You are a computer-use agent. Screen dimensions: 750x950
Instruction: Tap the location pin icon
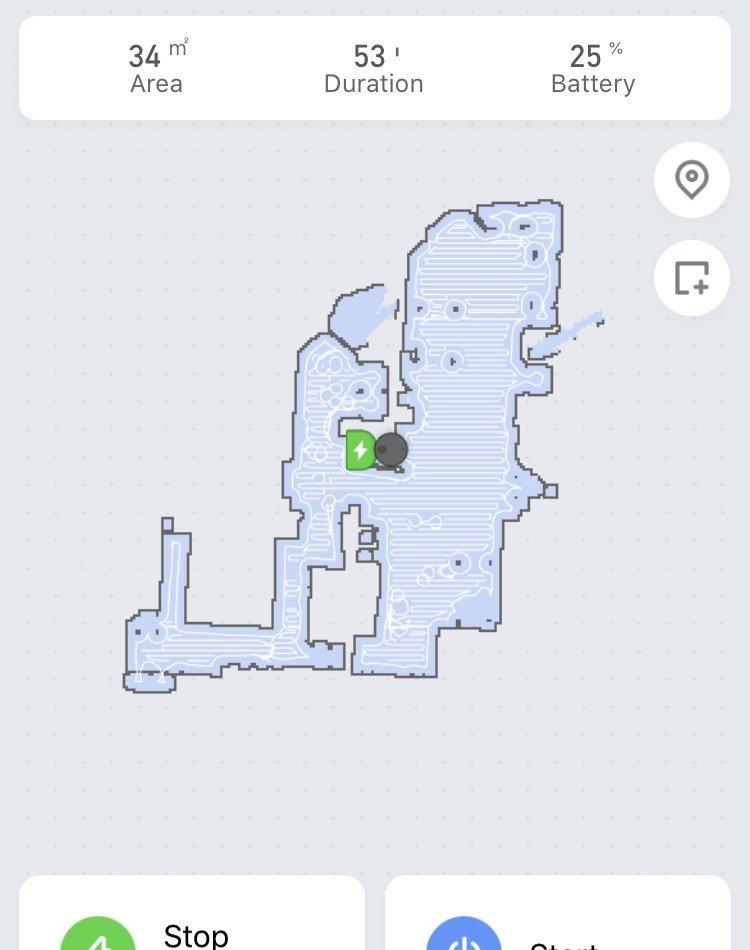click(691, 180)
